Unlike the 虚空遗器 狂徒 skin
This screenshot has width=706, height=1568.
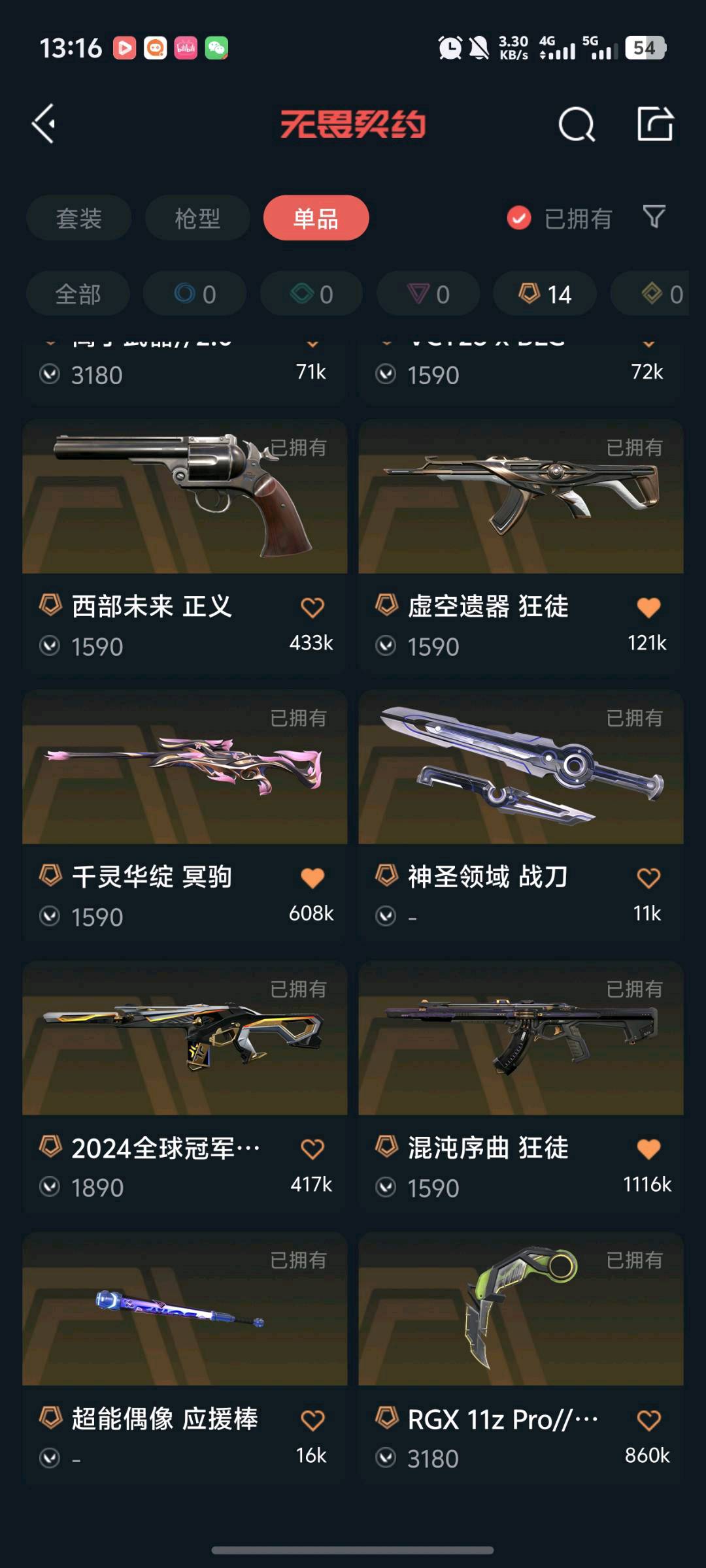[648, 608]
